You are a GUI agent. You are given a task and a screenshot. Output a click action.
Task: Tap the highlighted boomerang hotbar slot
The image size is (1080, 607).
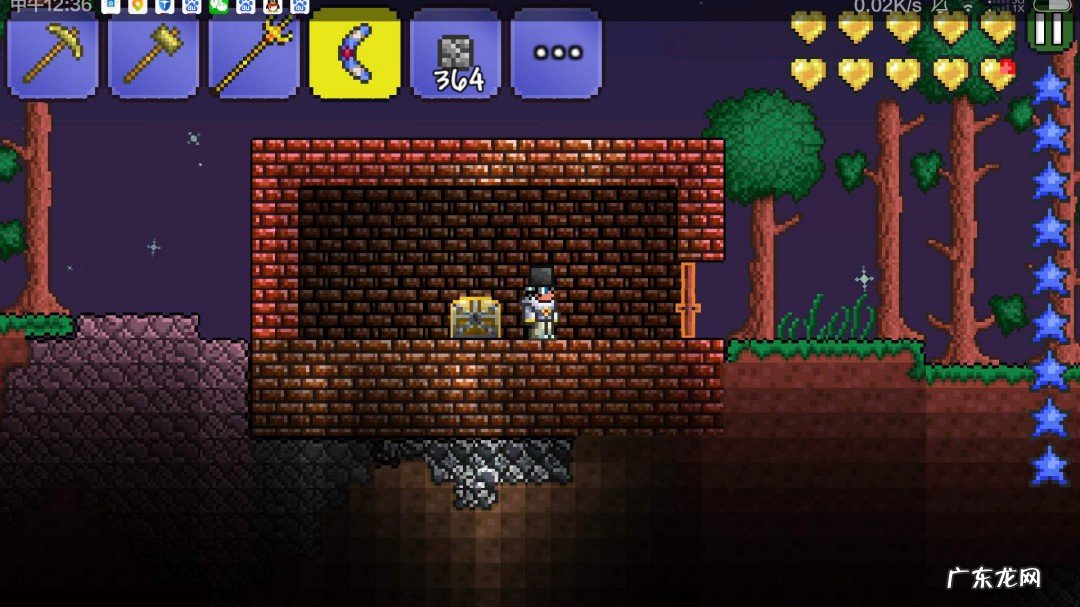pyautogui.click(x=354, y=54)
